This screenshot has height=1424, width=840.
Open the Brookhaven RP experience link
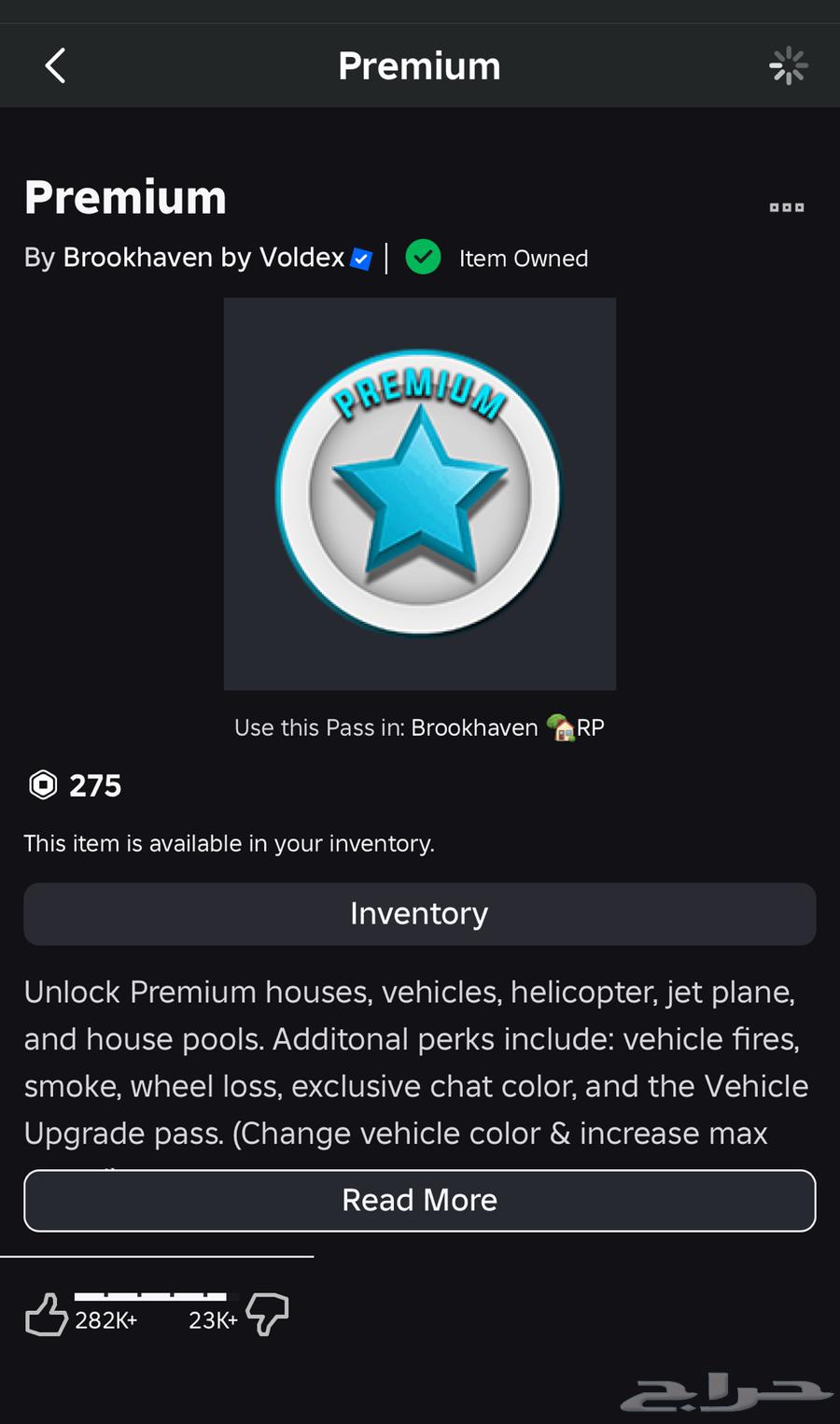click(507, 727)
